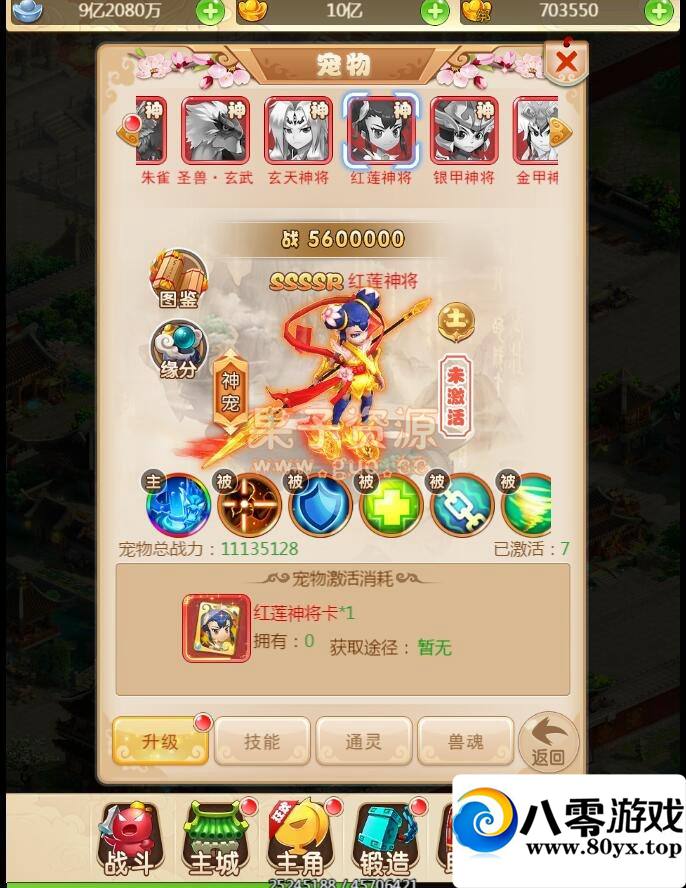
Task: View the blue shield passive skill
Action: [320, 505]
